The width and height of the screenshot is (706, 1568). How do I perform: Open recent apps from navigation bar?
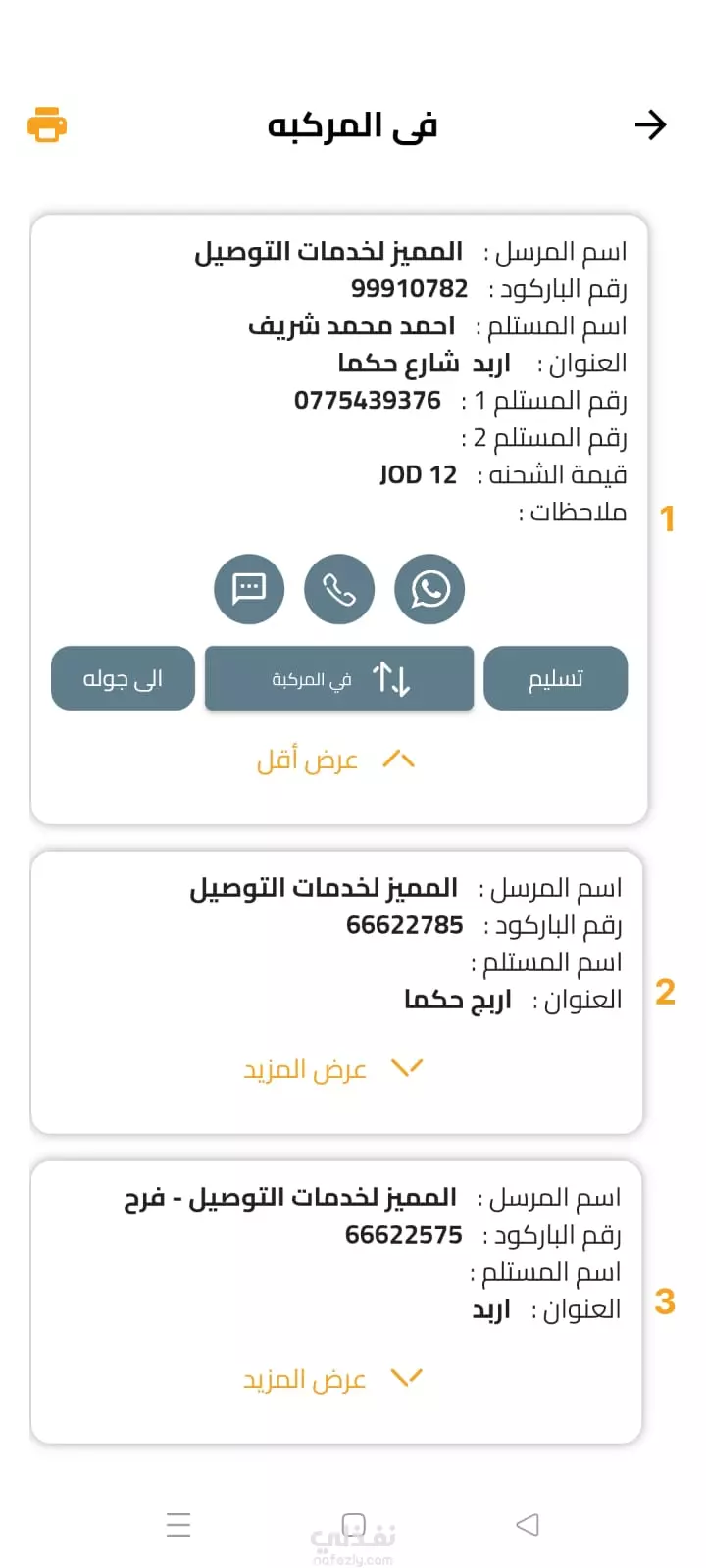(x=178, y=1524)
